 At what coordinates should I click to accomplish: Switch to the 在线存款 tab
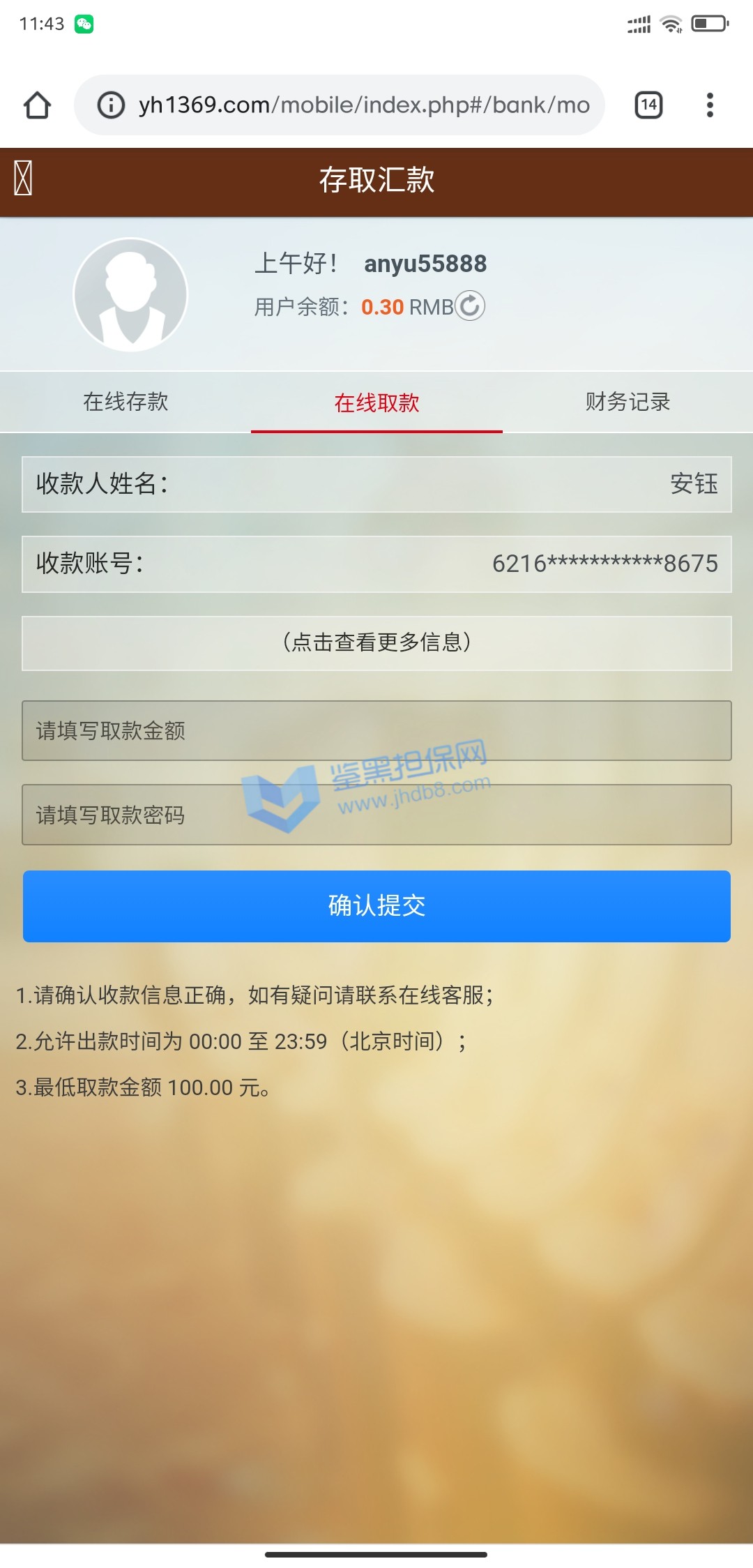[x=125, y=402]
